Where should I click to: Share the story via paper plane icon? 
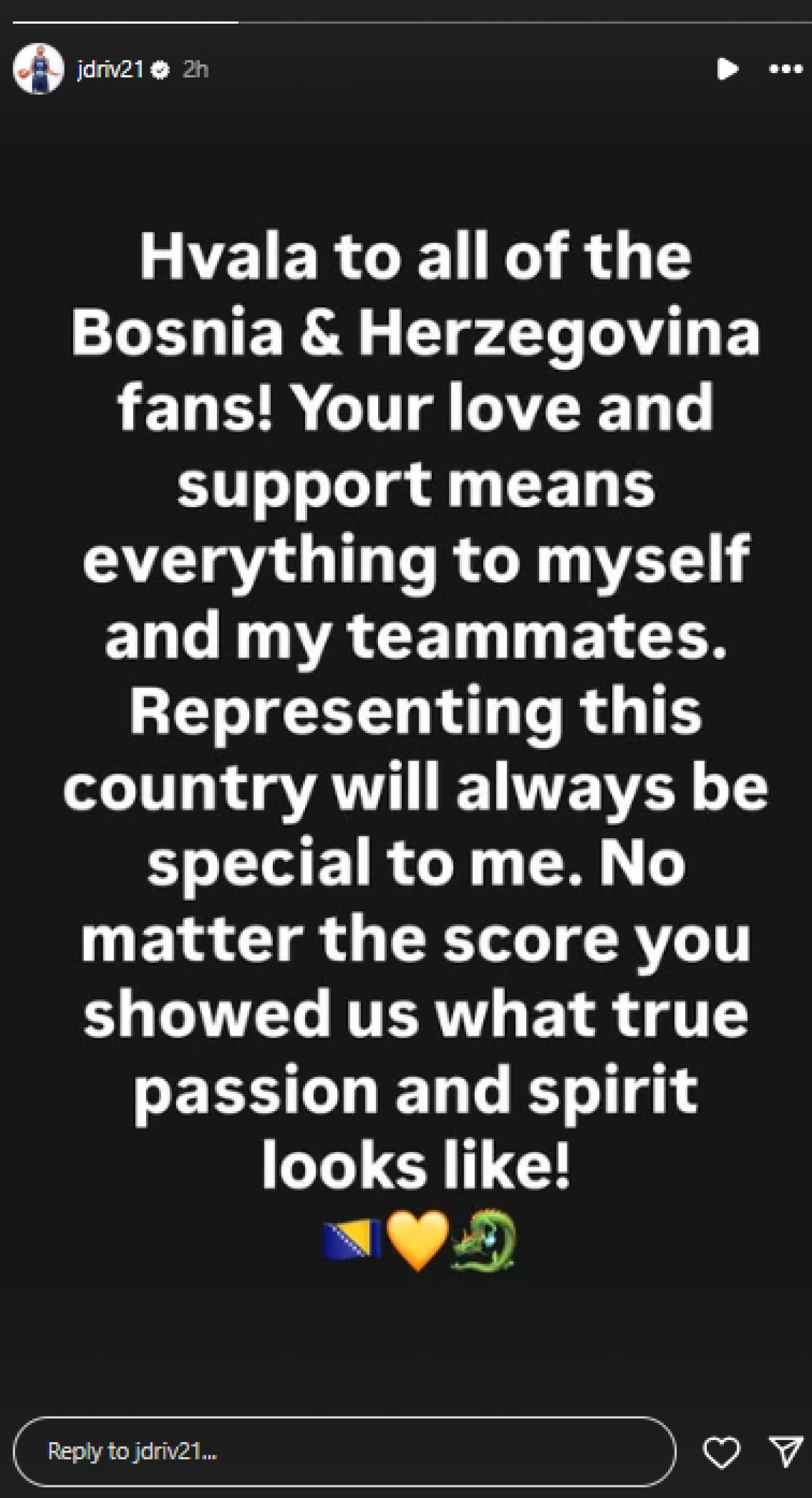pos(785,1451)
